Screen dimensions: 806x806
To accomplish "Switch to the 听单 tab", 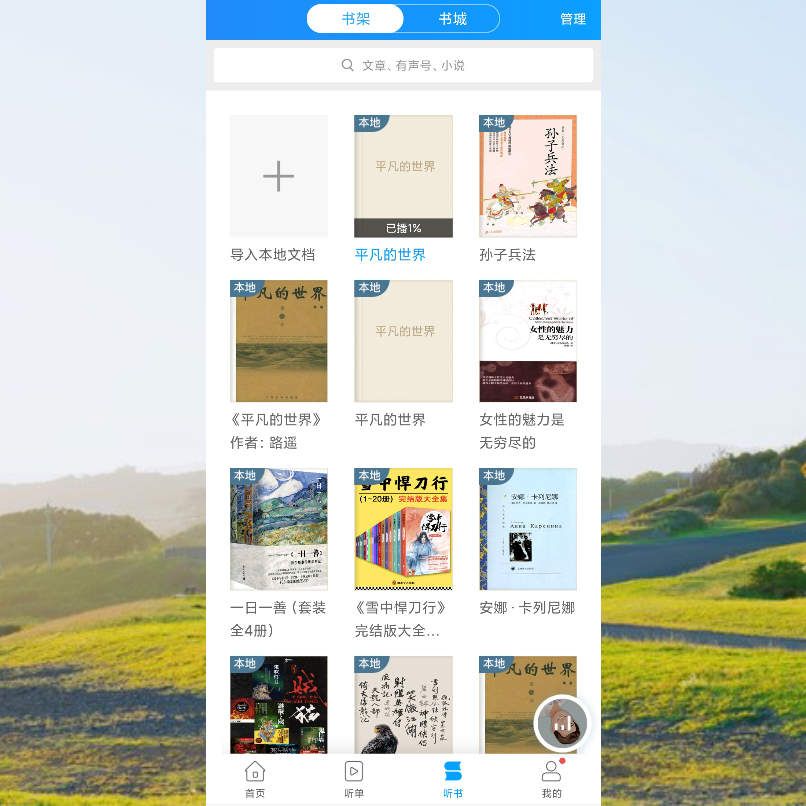I will point(354,779).
